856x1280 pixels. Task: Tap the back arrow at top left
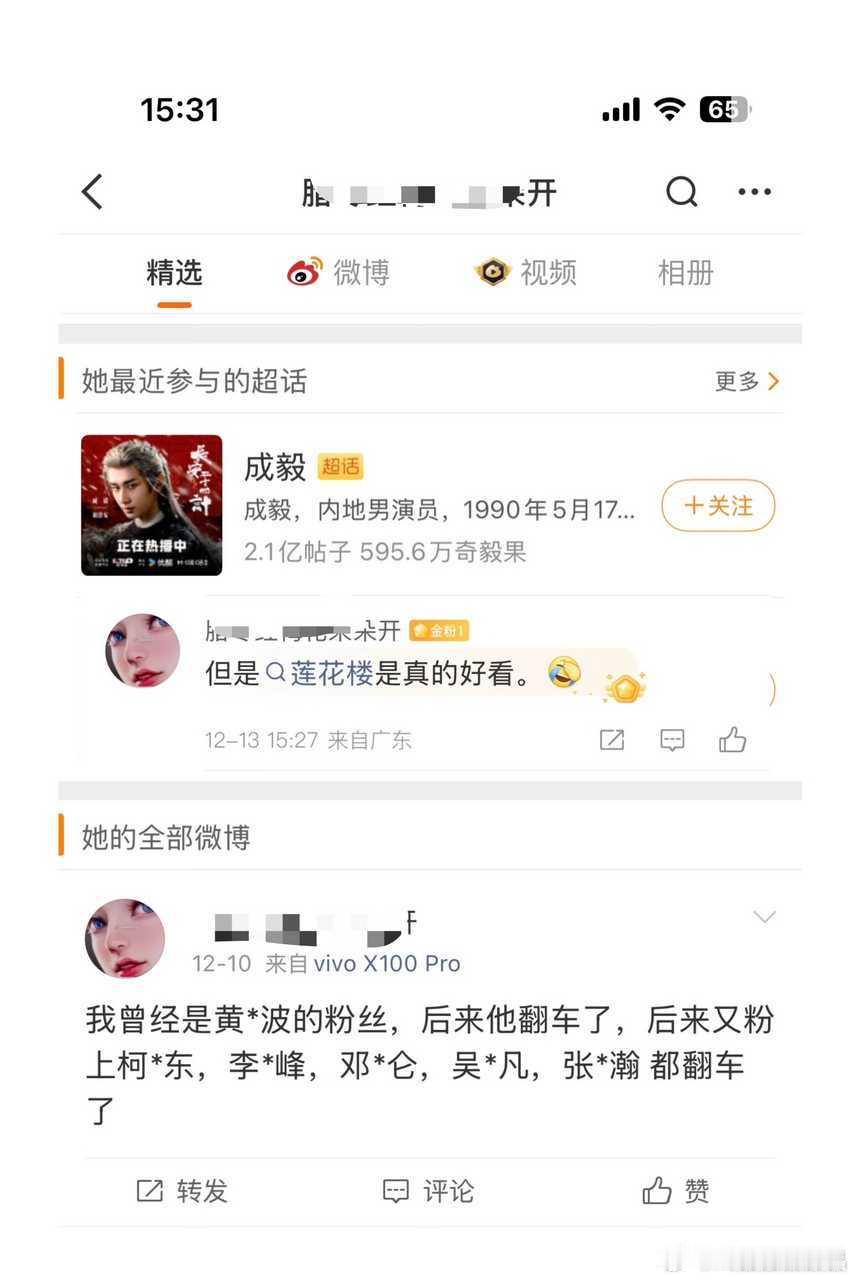tap(92, 191)
